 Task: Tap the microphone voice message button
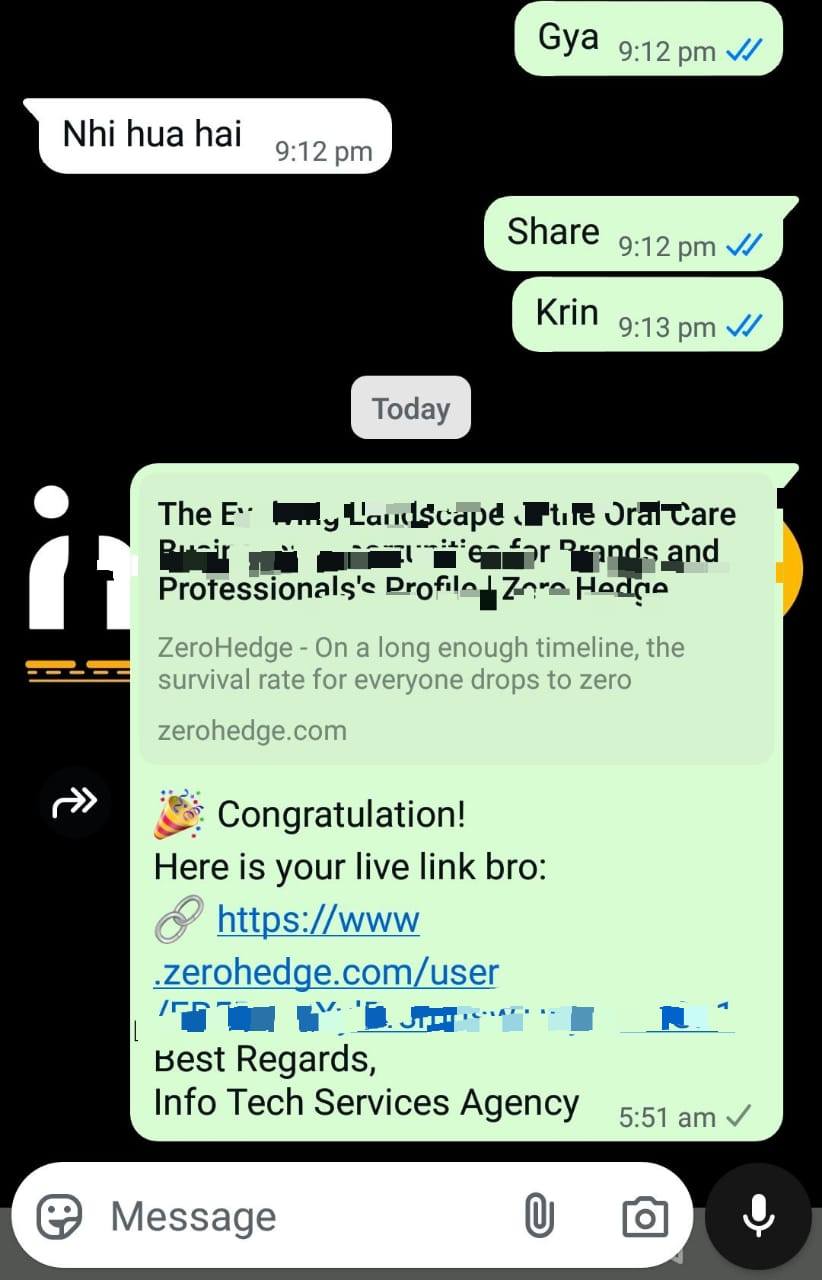[758, 1216]
